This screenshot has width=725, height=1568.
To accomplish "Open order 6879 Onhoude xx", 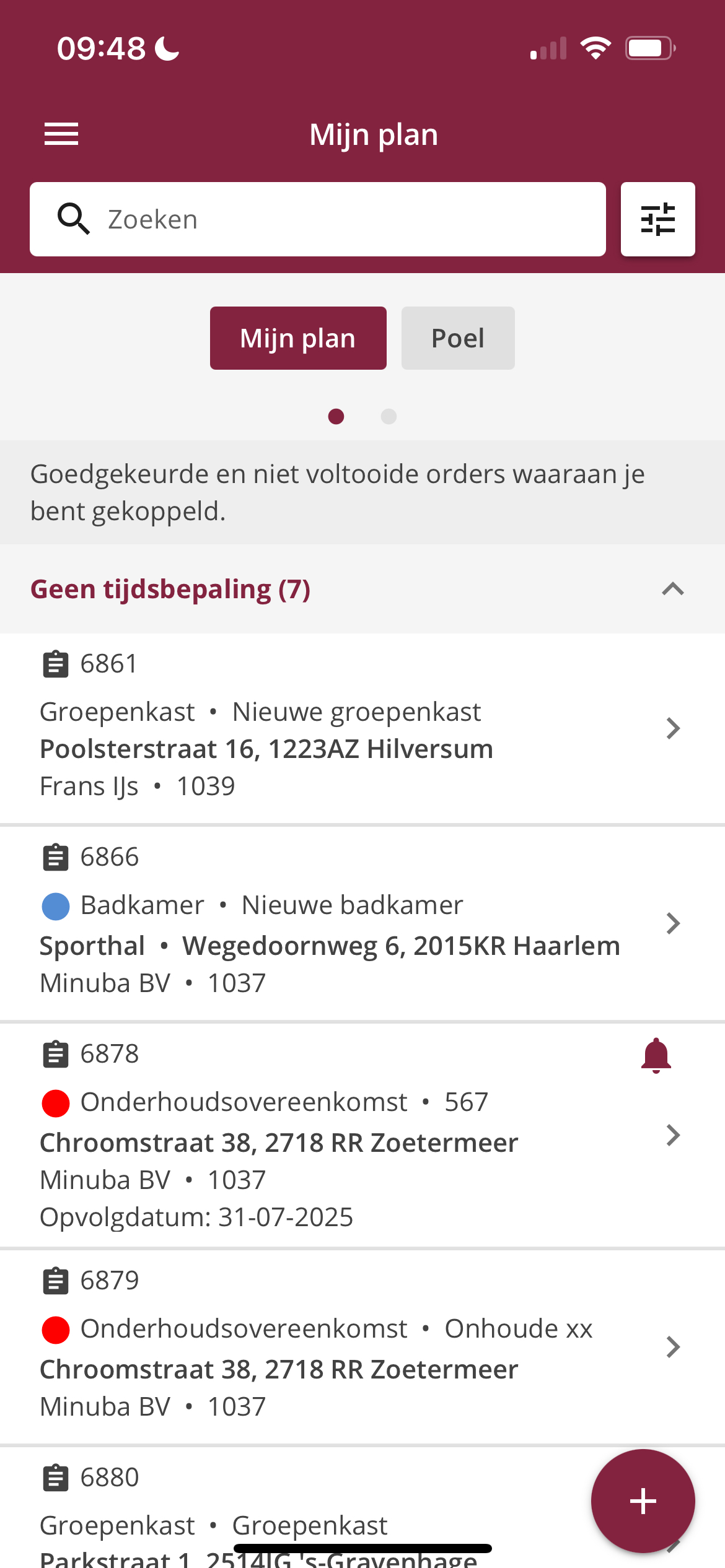I will tap(362, 1347).
